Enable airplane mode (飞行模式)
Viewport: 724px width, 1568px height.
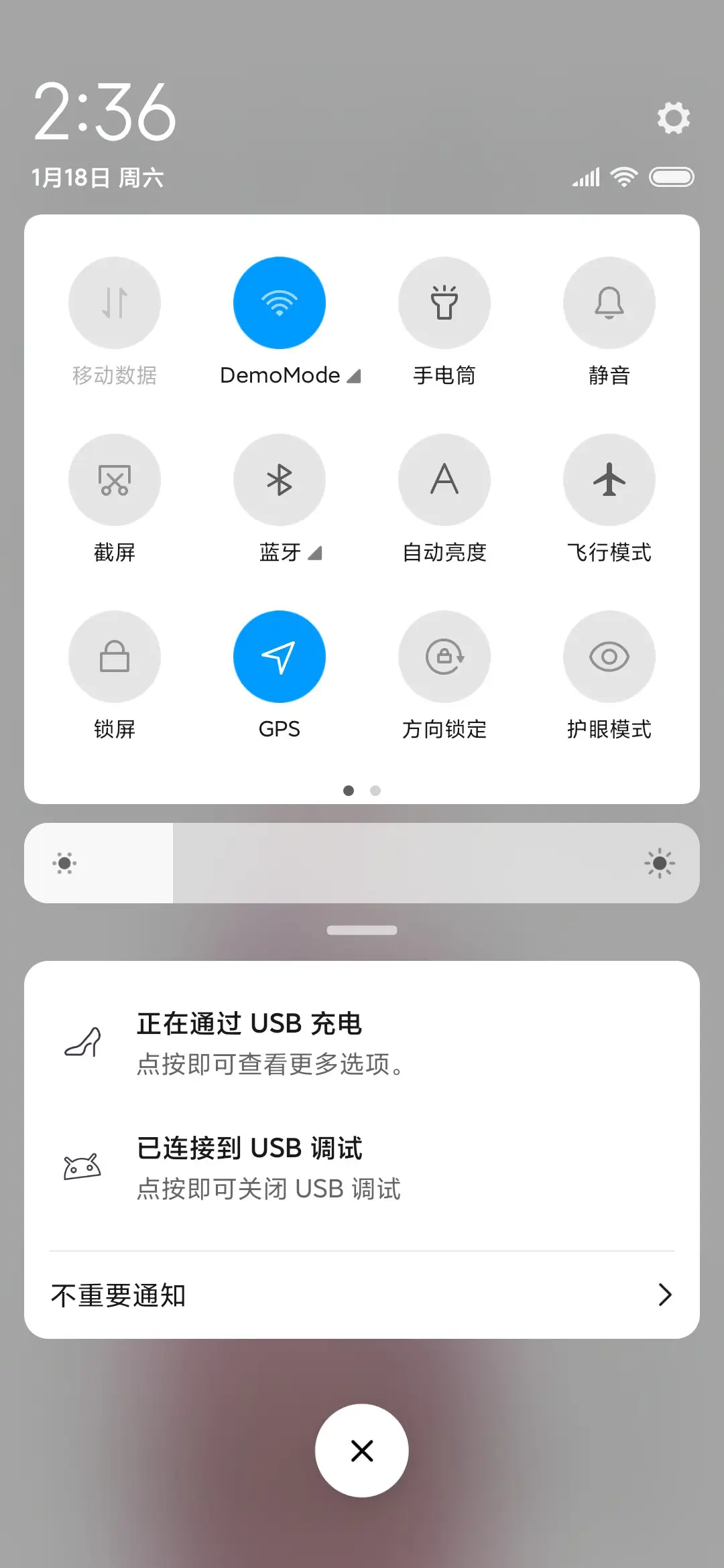(x=609, y=480)
